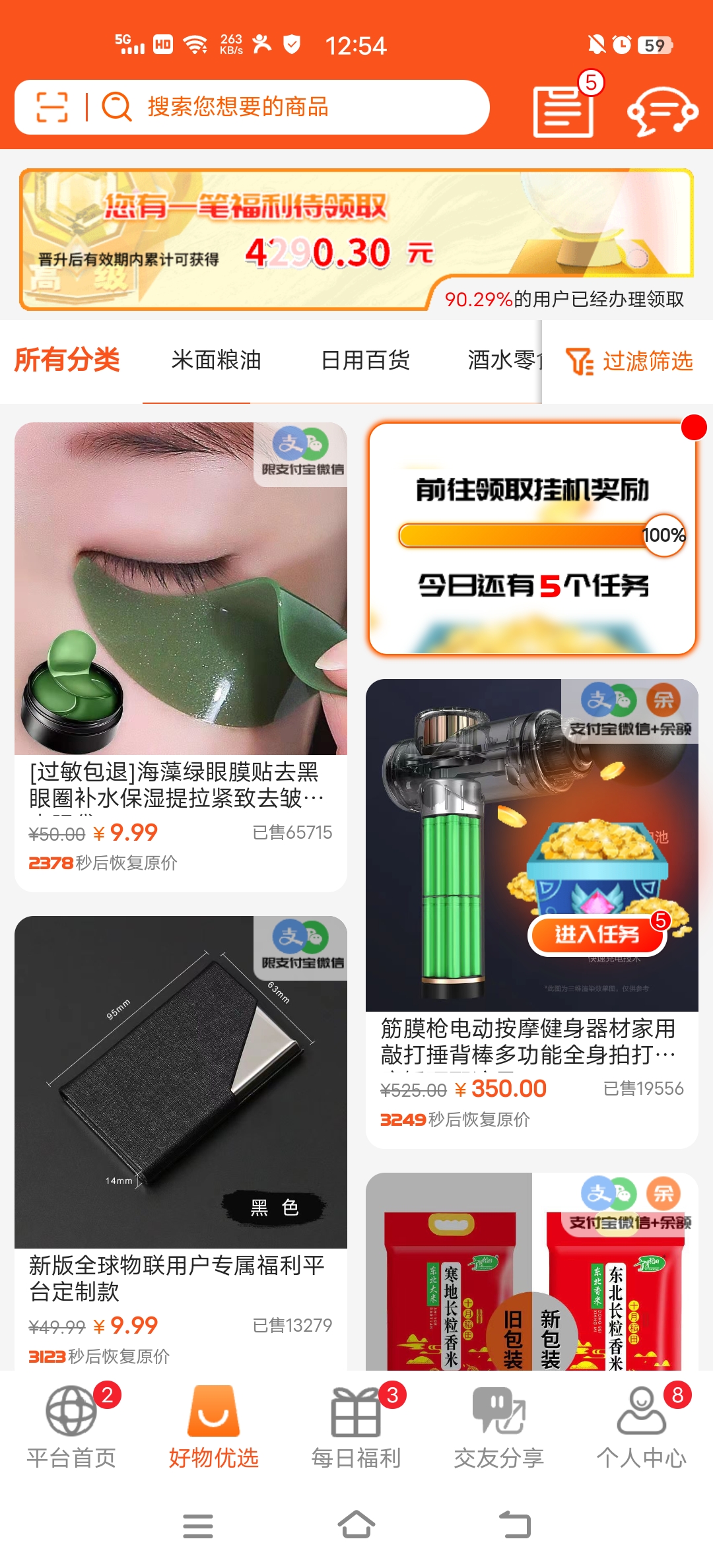Contact customer service headset icon
Viewport: 713px width, 1568px height.
[x=662, y=110]
